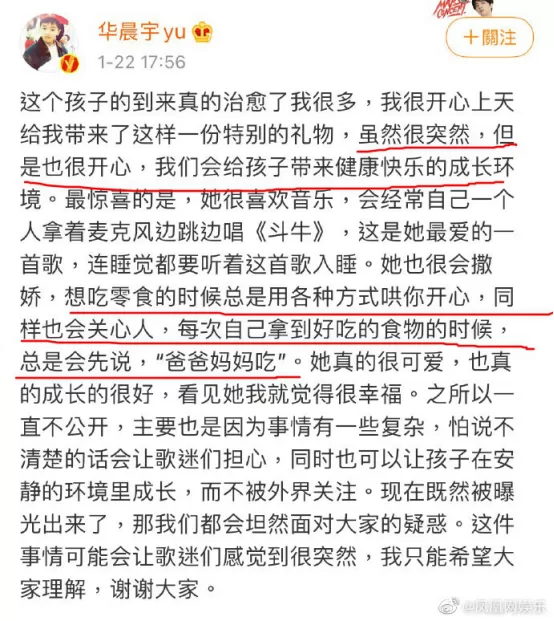
Task: Open 华晨宇yu's profile avatar
Action: pos(49,44)
